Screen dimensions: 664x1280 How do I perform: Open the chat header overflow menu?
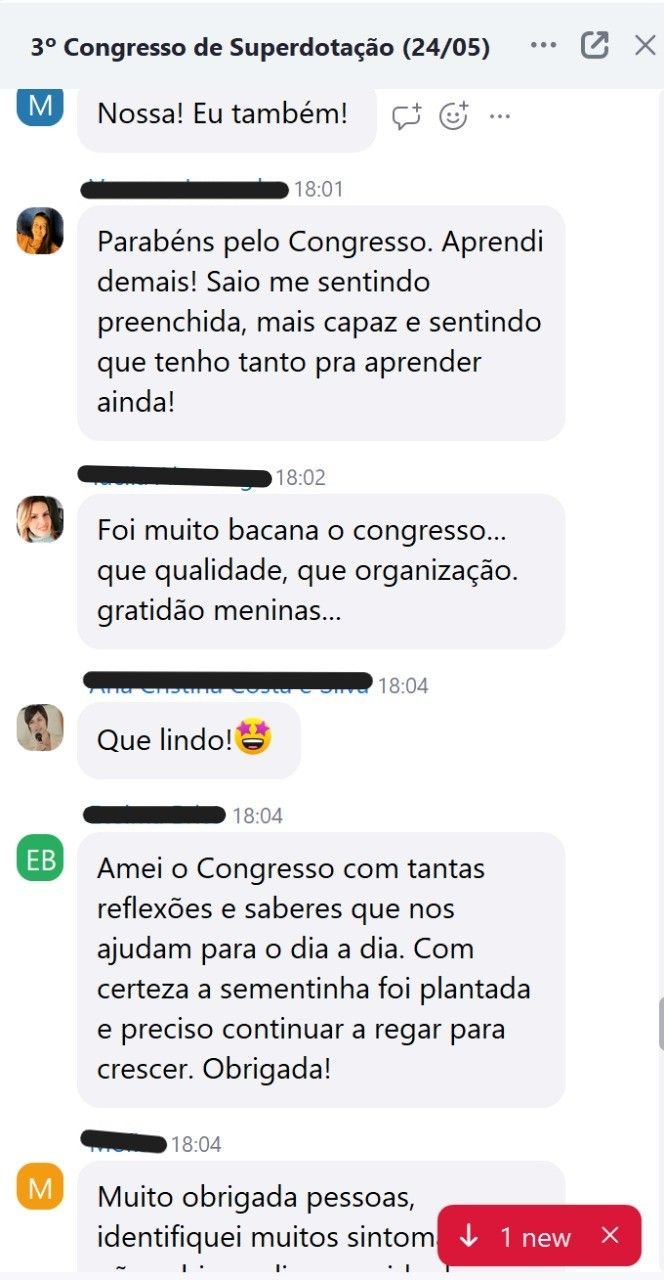click(544, 45)
